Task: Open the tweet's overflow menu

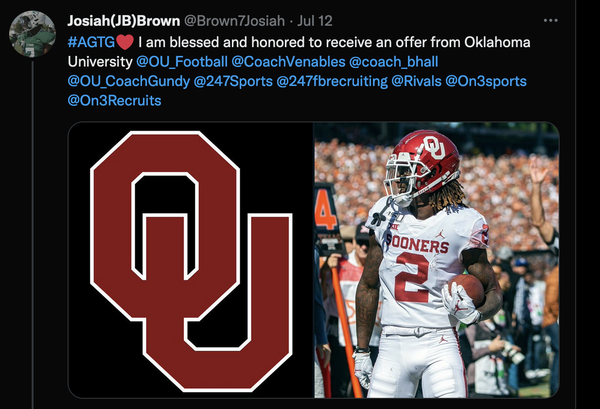Action: [550, 20]
